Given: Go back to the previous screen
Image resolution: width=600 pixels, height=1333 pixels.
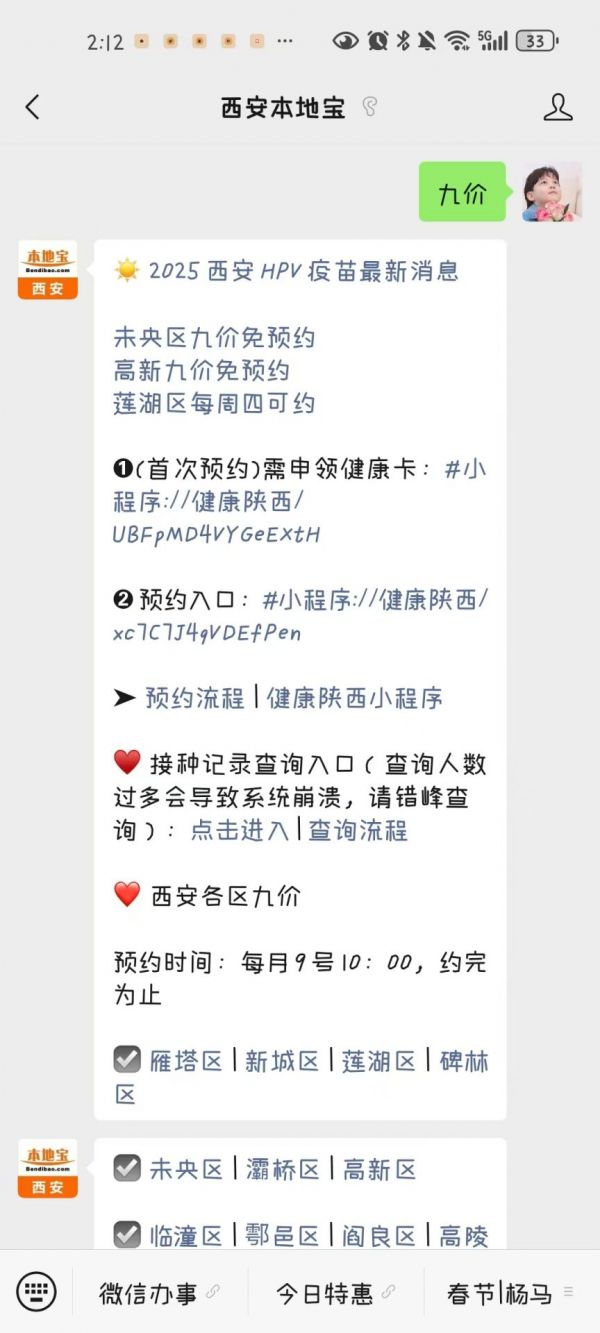Looking at the screenshot, I should (33, 107).
